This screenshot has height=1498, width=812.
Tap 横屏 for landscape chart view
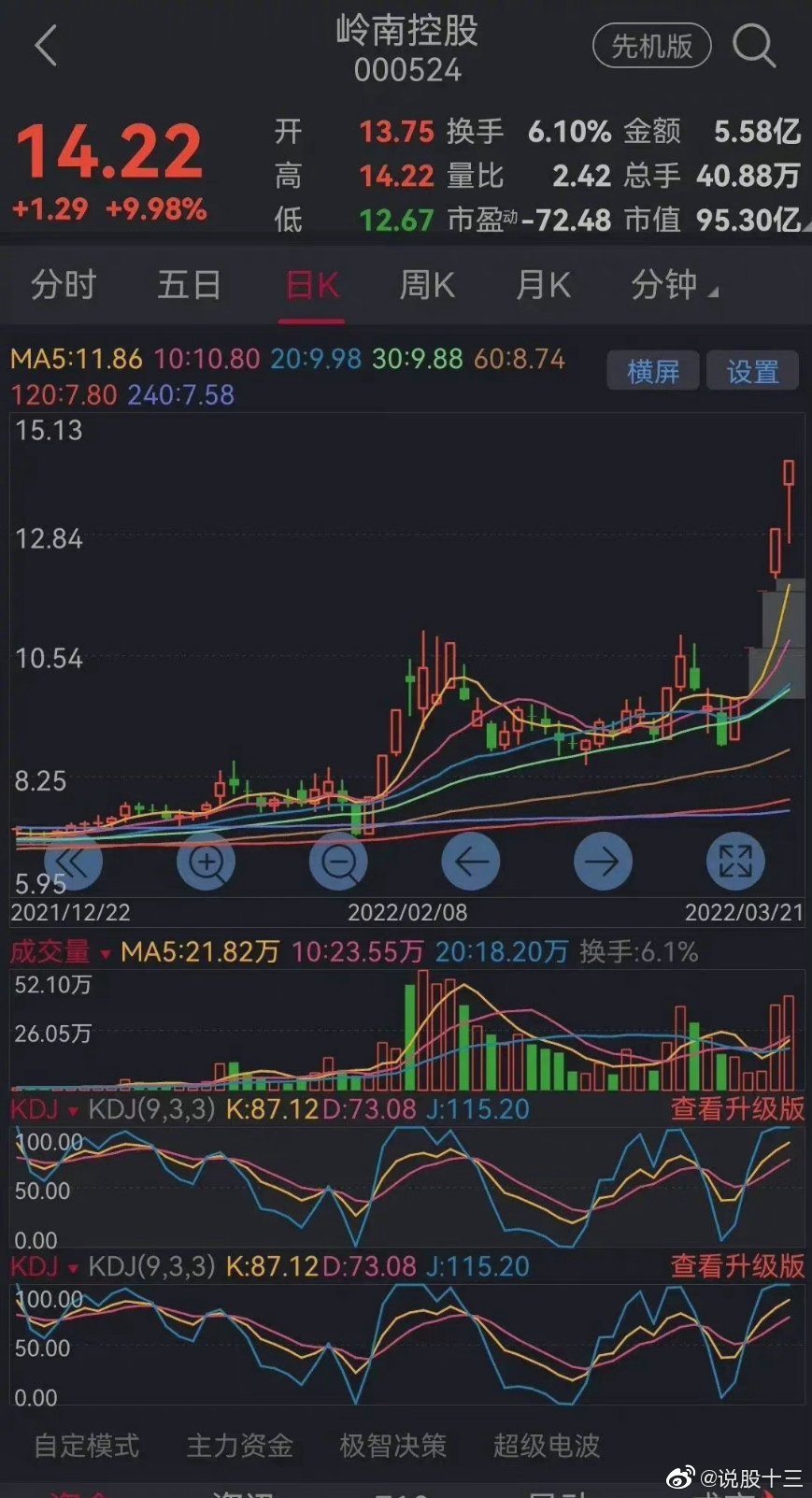(x=653, y=371)
